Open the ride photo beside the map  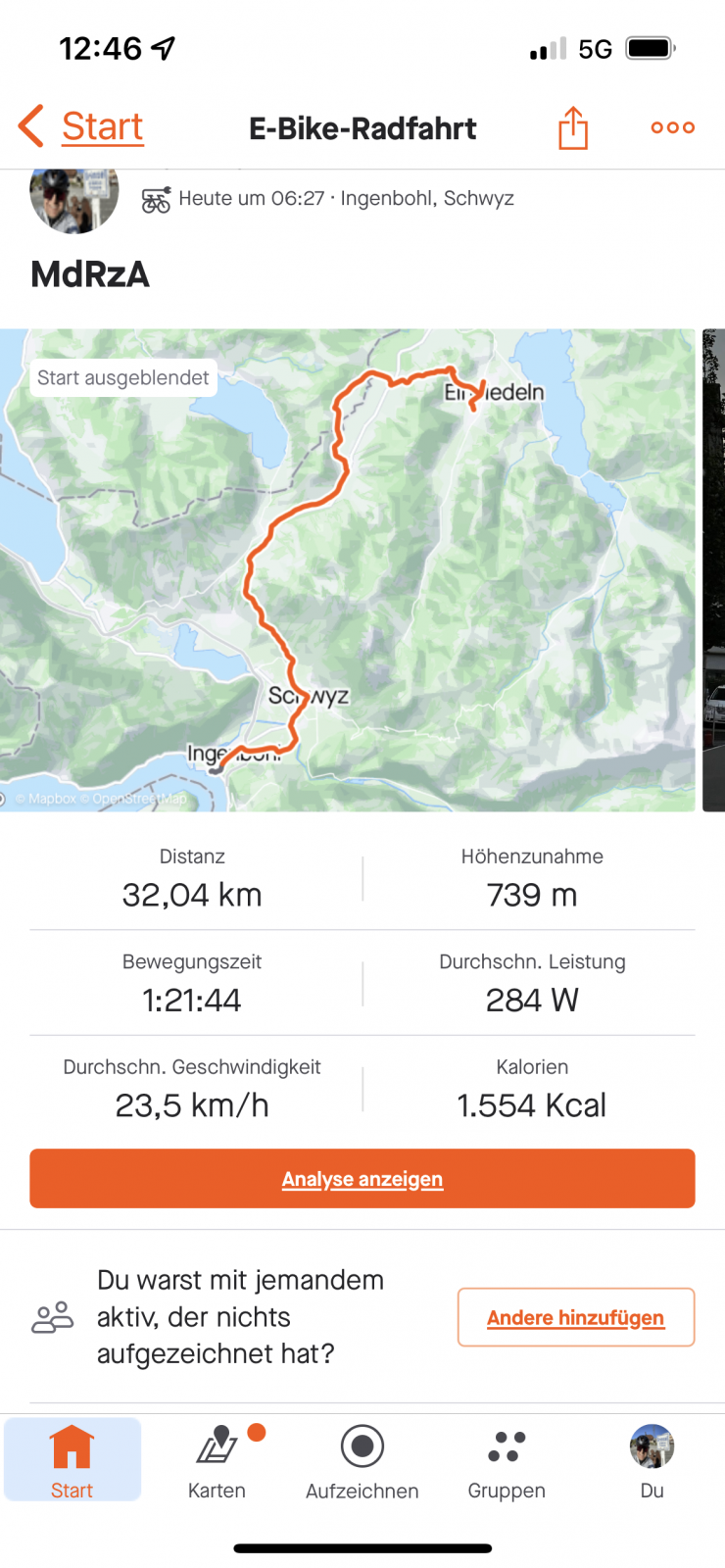[x=714, y=569]
